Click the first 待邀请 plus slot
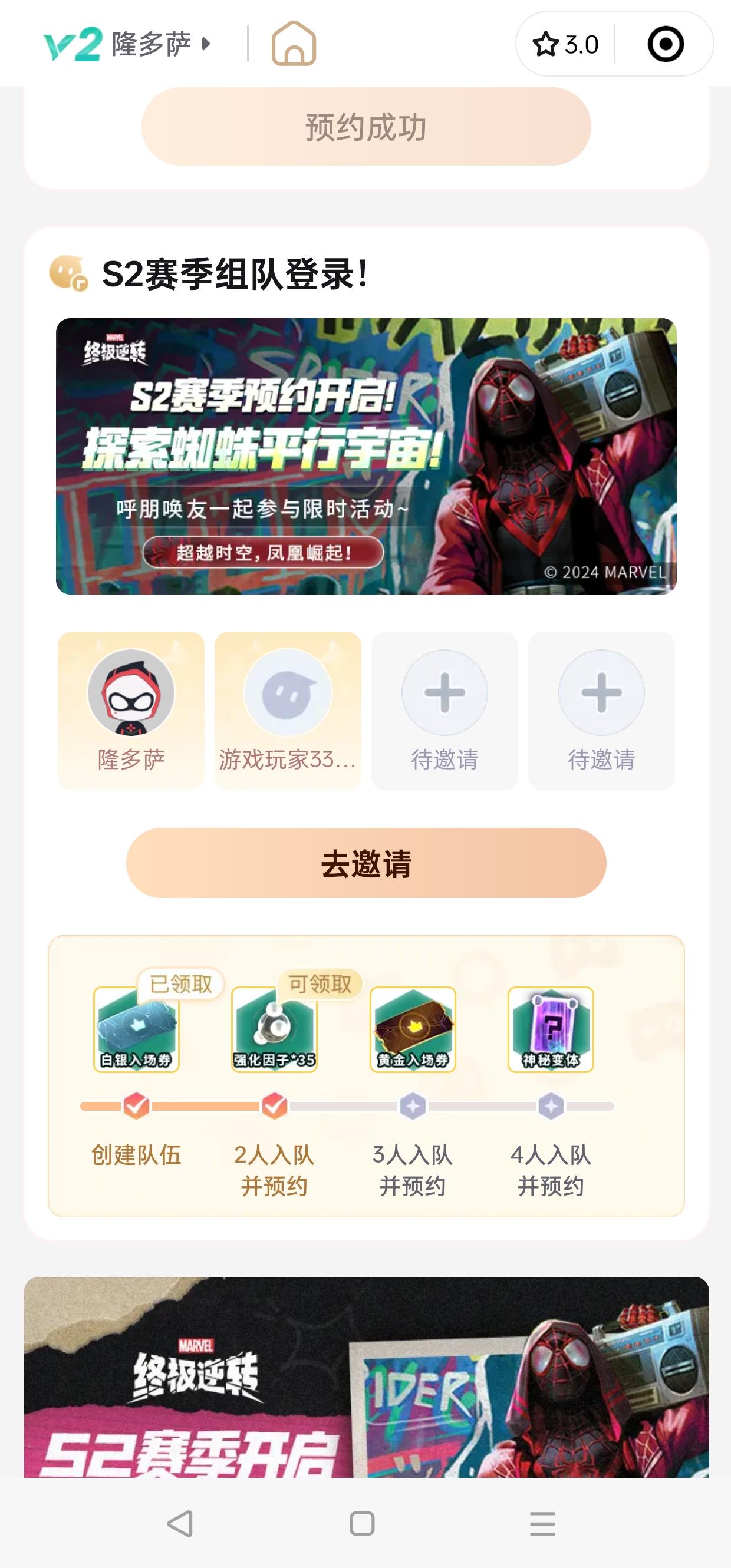 [444, 693]
